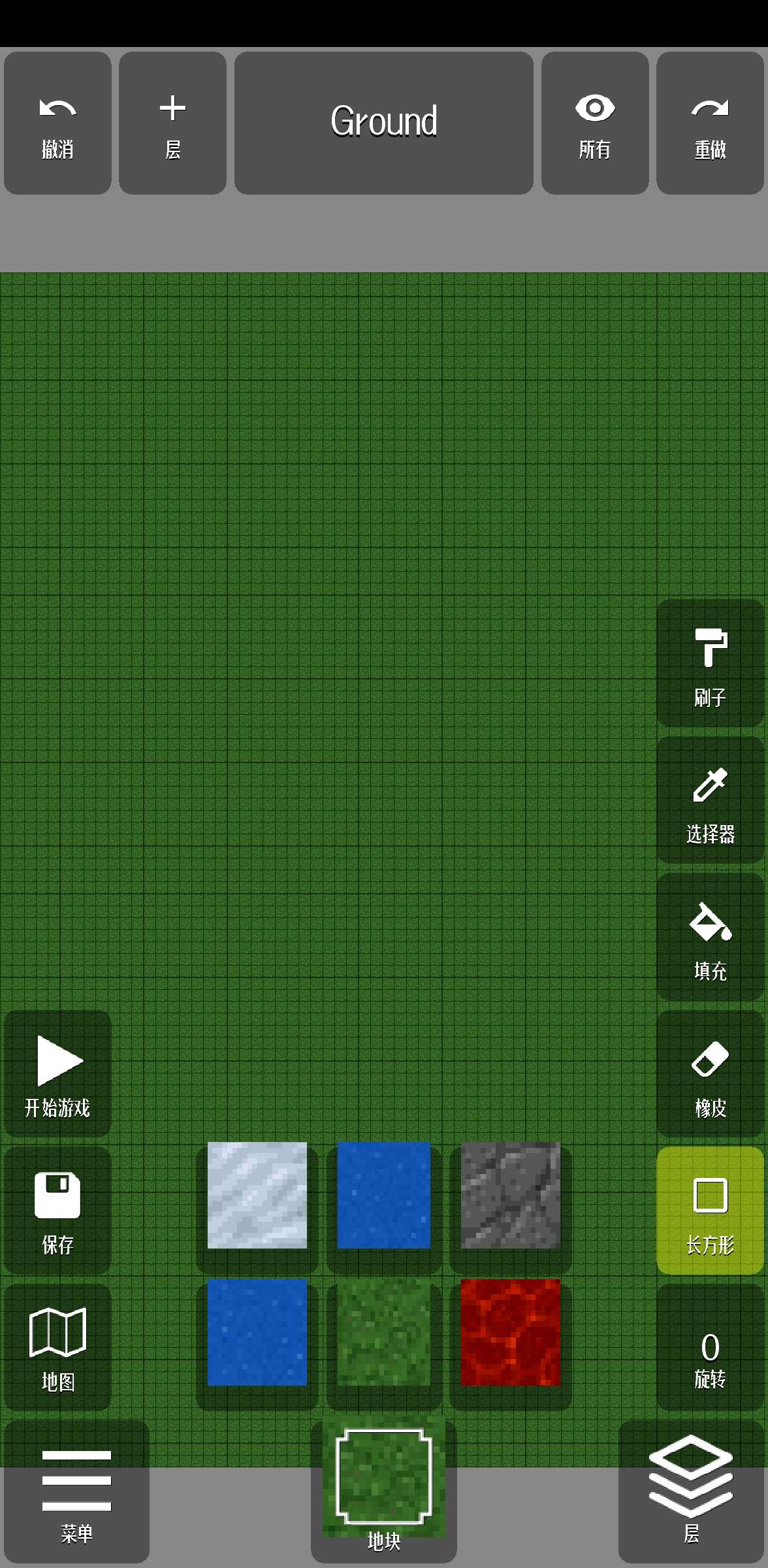Open the menu (菜单)
The height and width of the screenshot is (1568, 768).
[x=76, y=1493]
